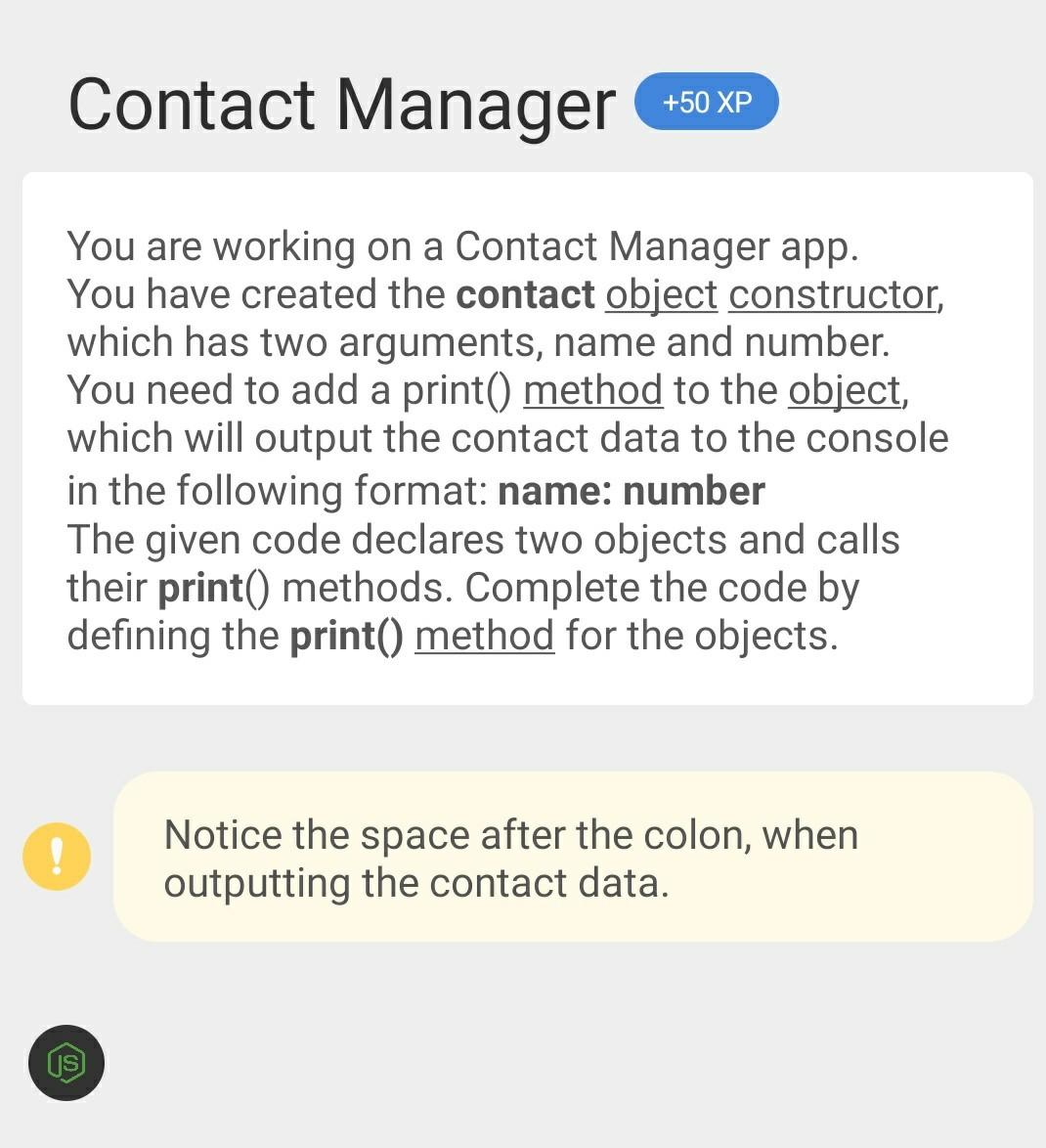Select the bold word "contact"
Image resolution: width=1046 pixels, height=1148 pixels.
(525, 293)
